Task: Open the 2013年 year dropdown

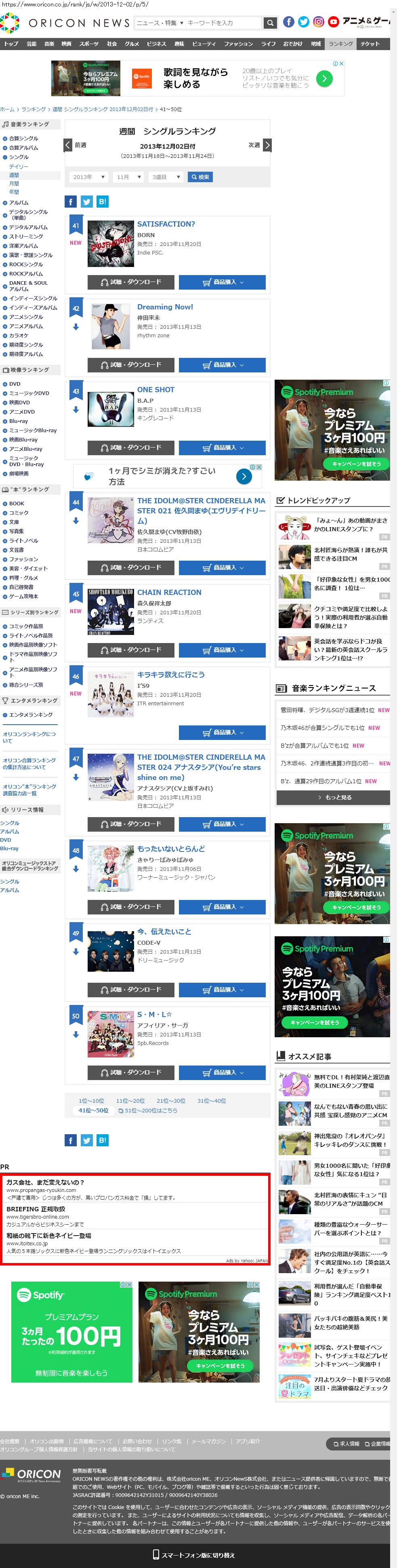Action: pos(88,177)
